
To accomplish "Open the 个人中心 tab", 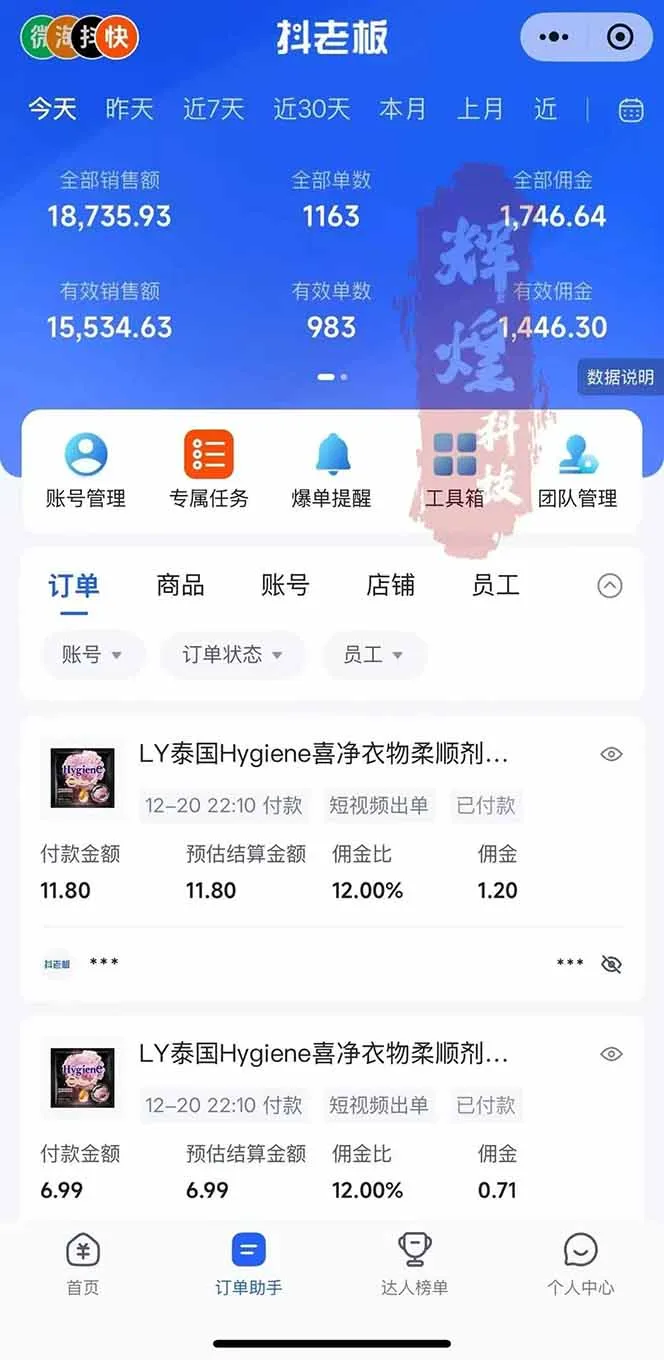I will 580,1263.
